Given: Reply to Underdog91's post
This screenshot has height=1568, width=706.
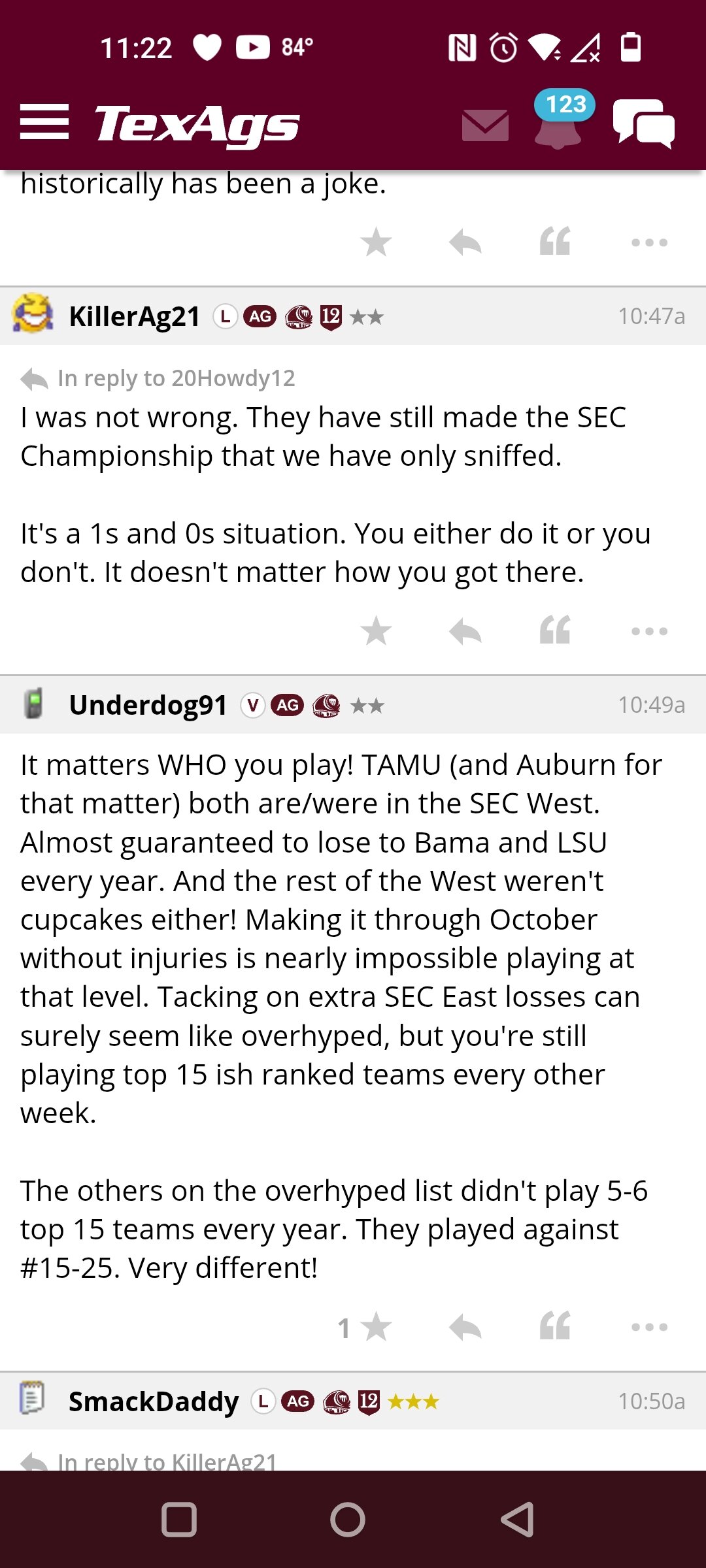Looking at the screenshot, I should click(x=465, y=1327).
